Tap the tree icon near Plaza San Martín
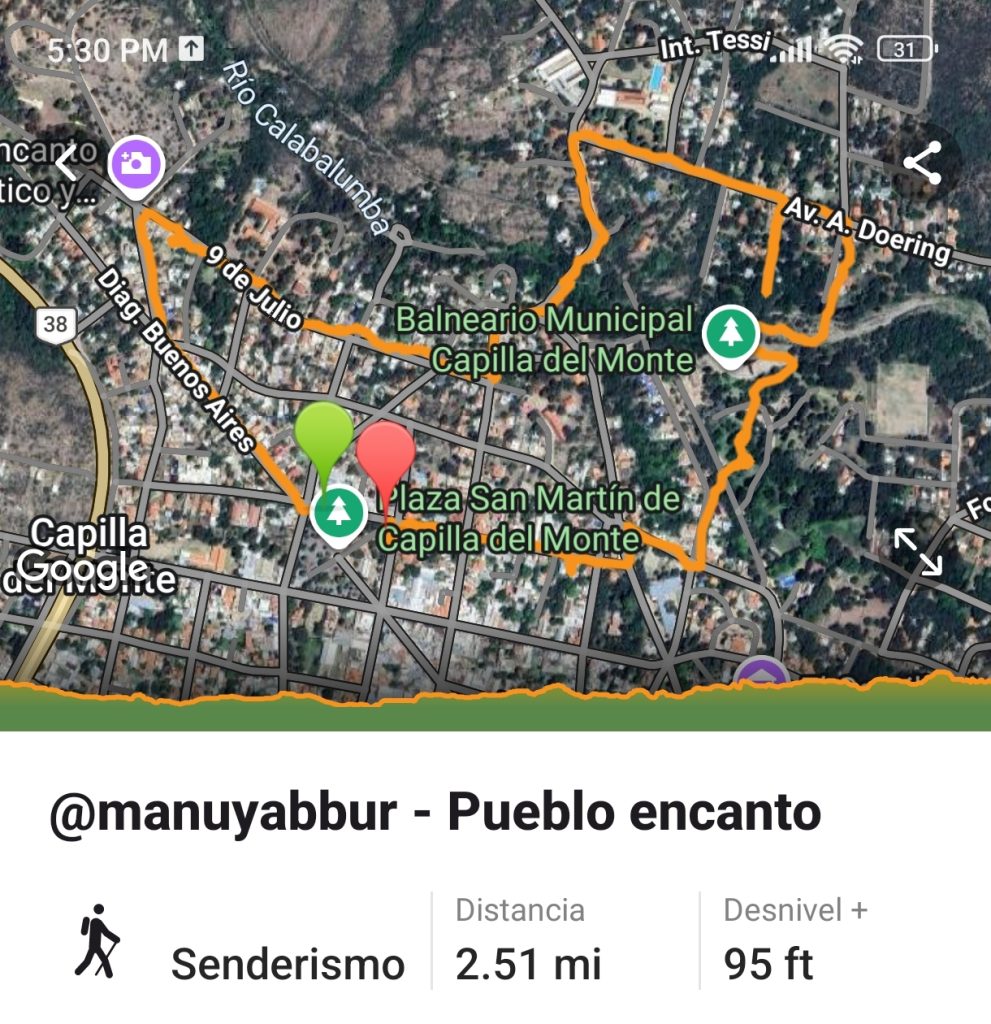Image resolution: width=991 pixels, height=1024 pixels. click(x=340, y=512)
